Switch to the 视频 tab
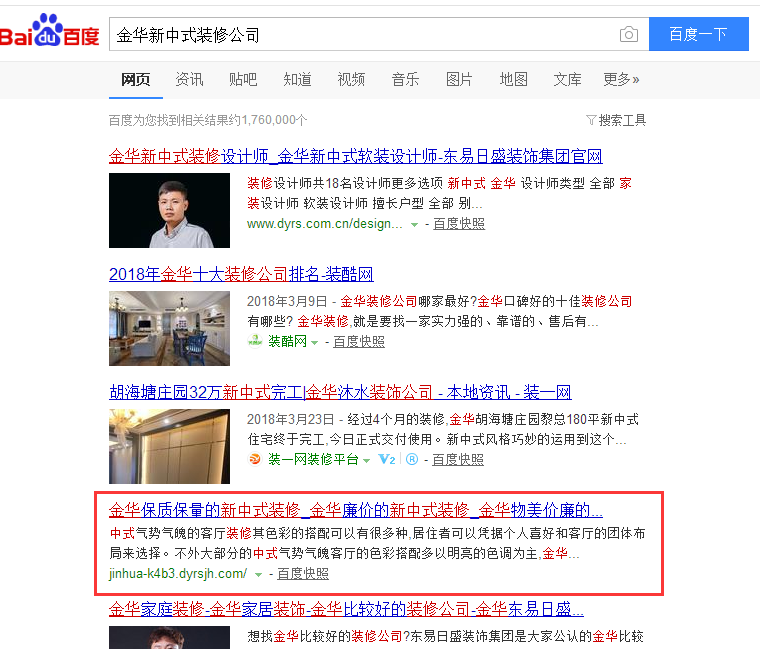 coord(351,79)
